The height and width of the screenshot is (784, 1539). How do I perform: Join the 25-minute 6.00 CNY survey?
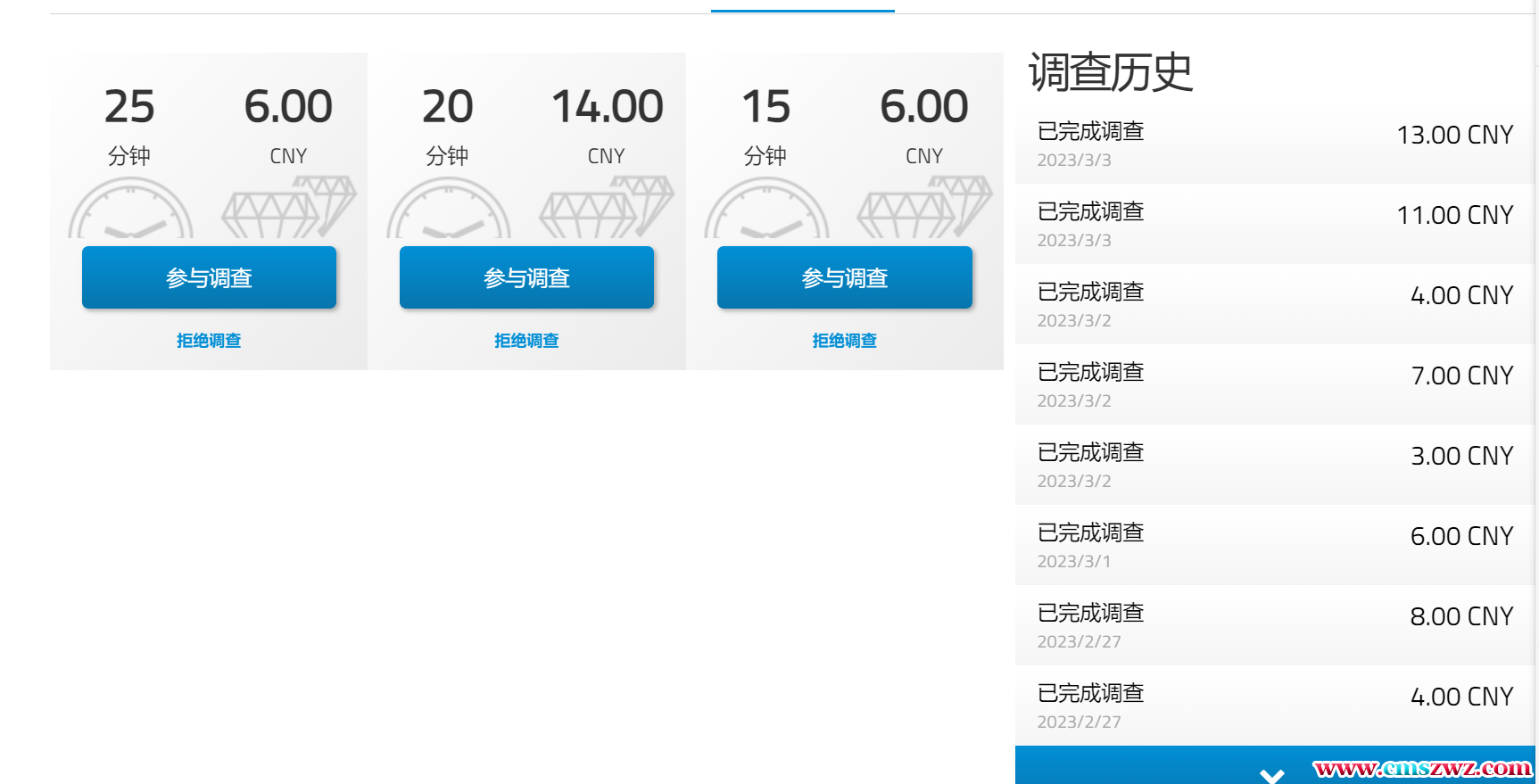tap(209, 277)
